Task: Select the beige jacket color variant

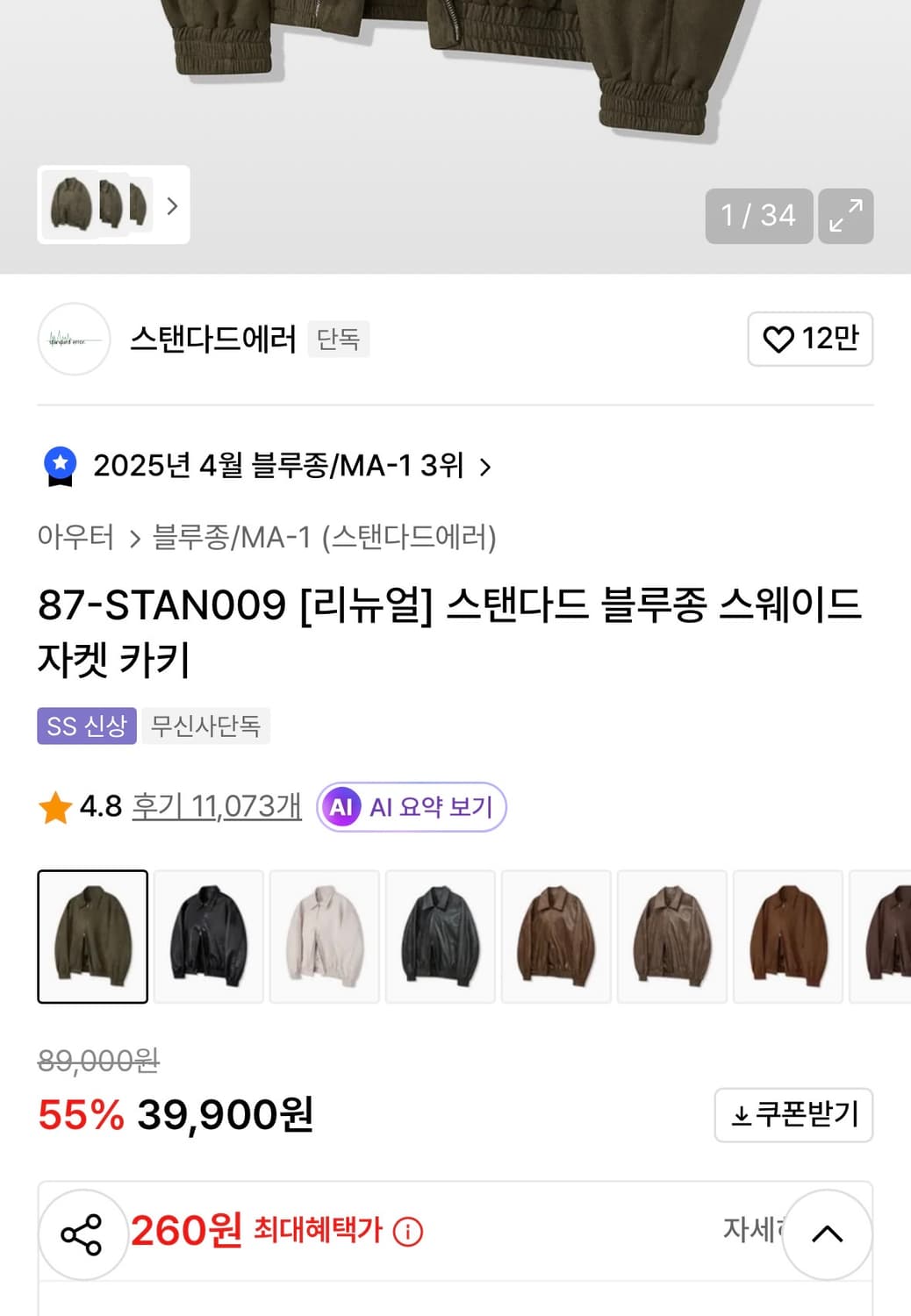Action: pyautogui.click(x=325, y=936)
